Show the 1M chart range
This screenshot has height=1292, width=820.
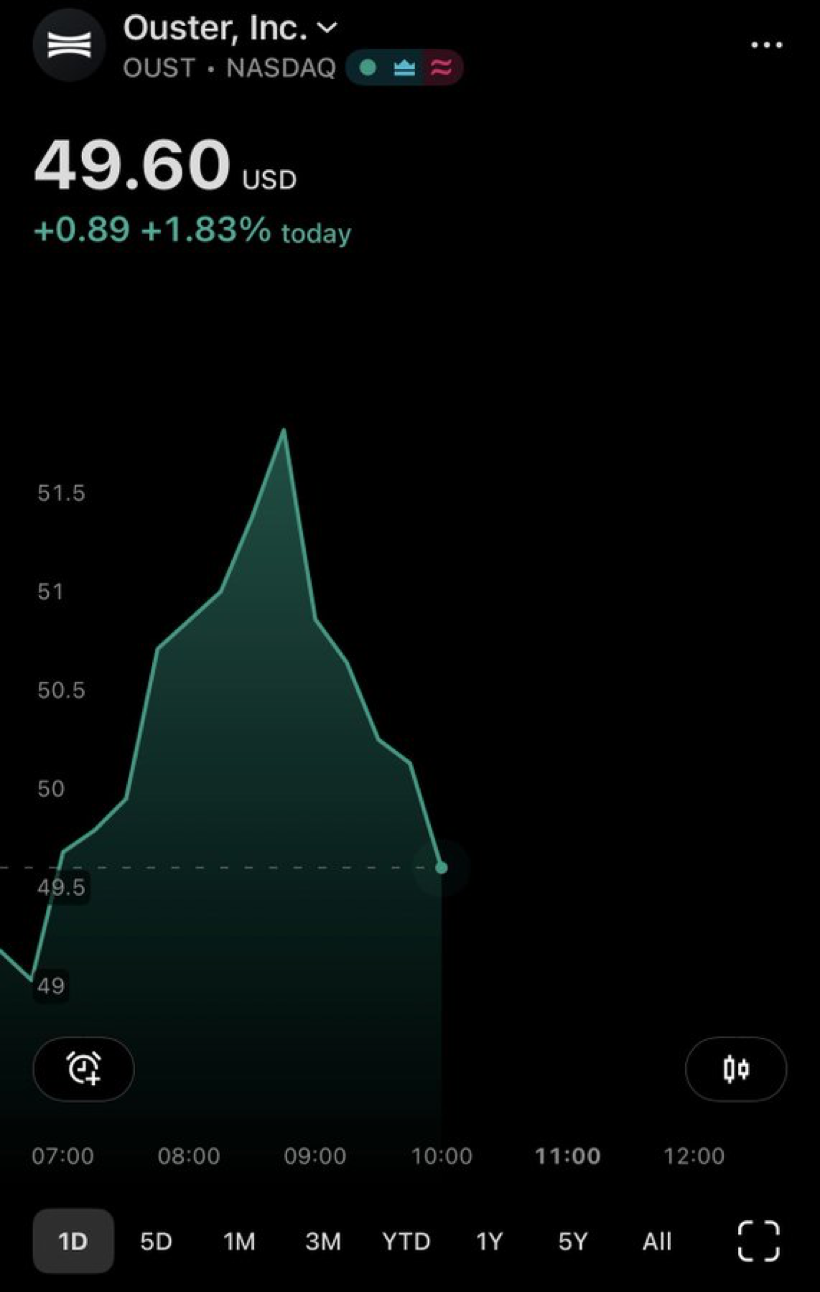click(x=239, y=1241)
